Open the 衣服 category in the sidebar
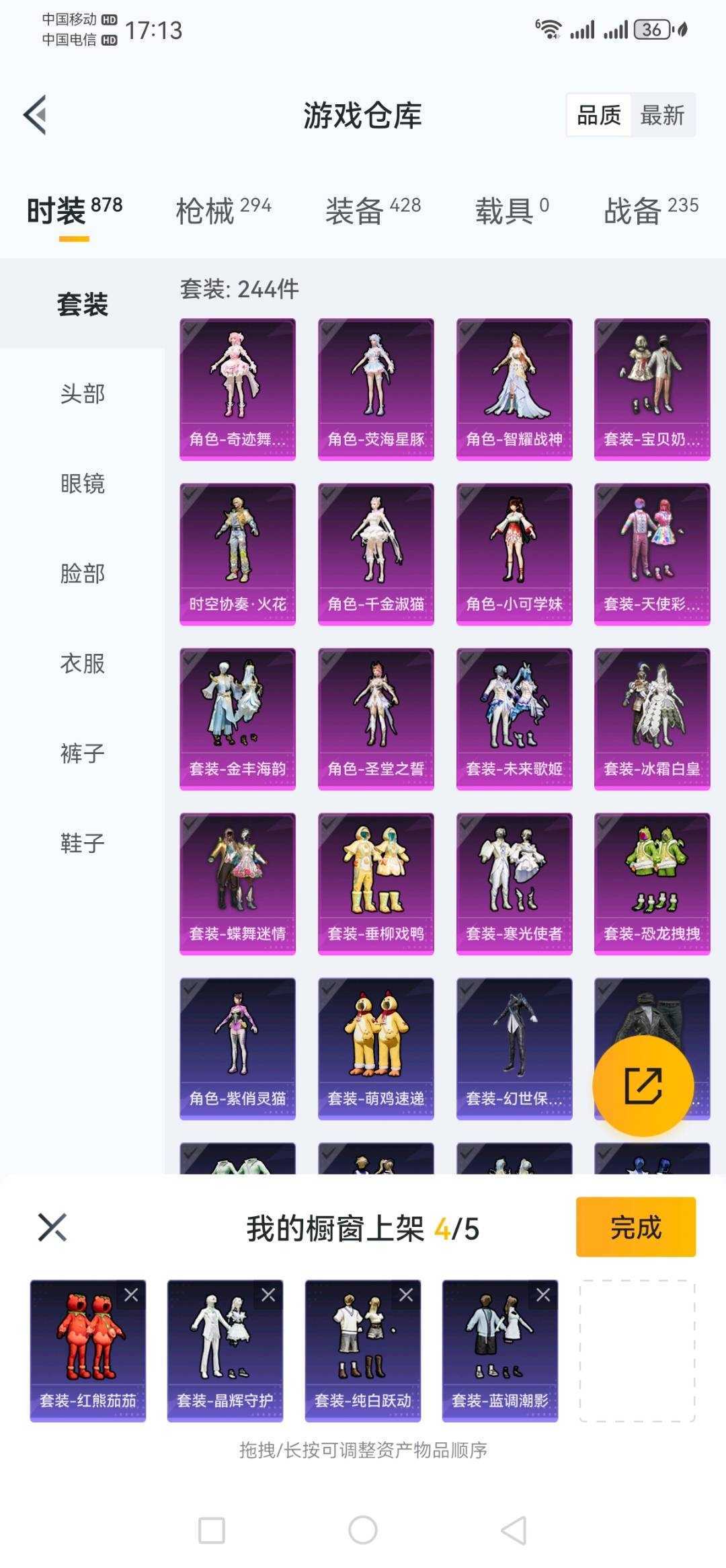Screen dimensions: 726x1568 tap(82, 663)
